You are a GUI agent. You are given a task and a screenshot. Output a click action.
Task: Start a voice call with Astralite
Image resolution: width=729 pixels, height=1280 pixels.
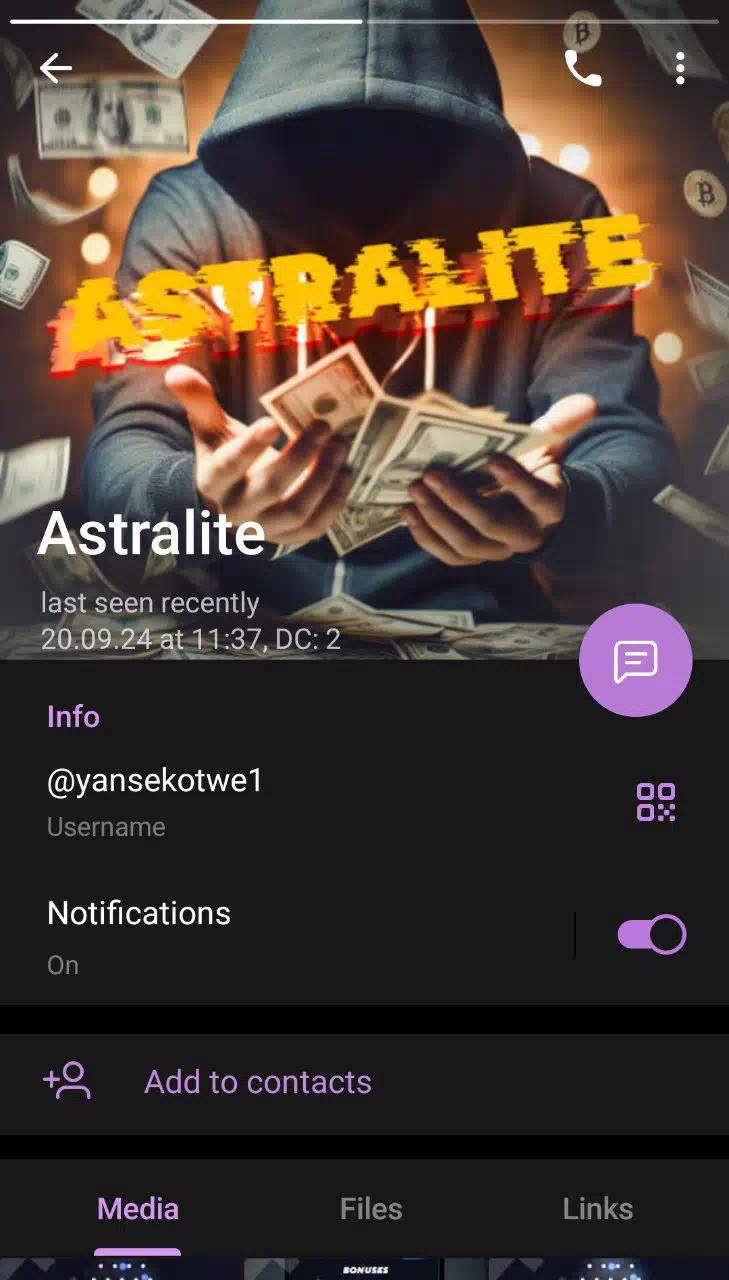[583, 68]
